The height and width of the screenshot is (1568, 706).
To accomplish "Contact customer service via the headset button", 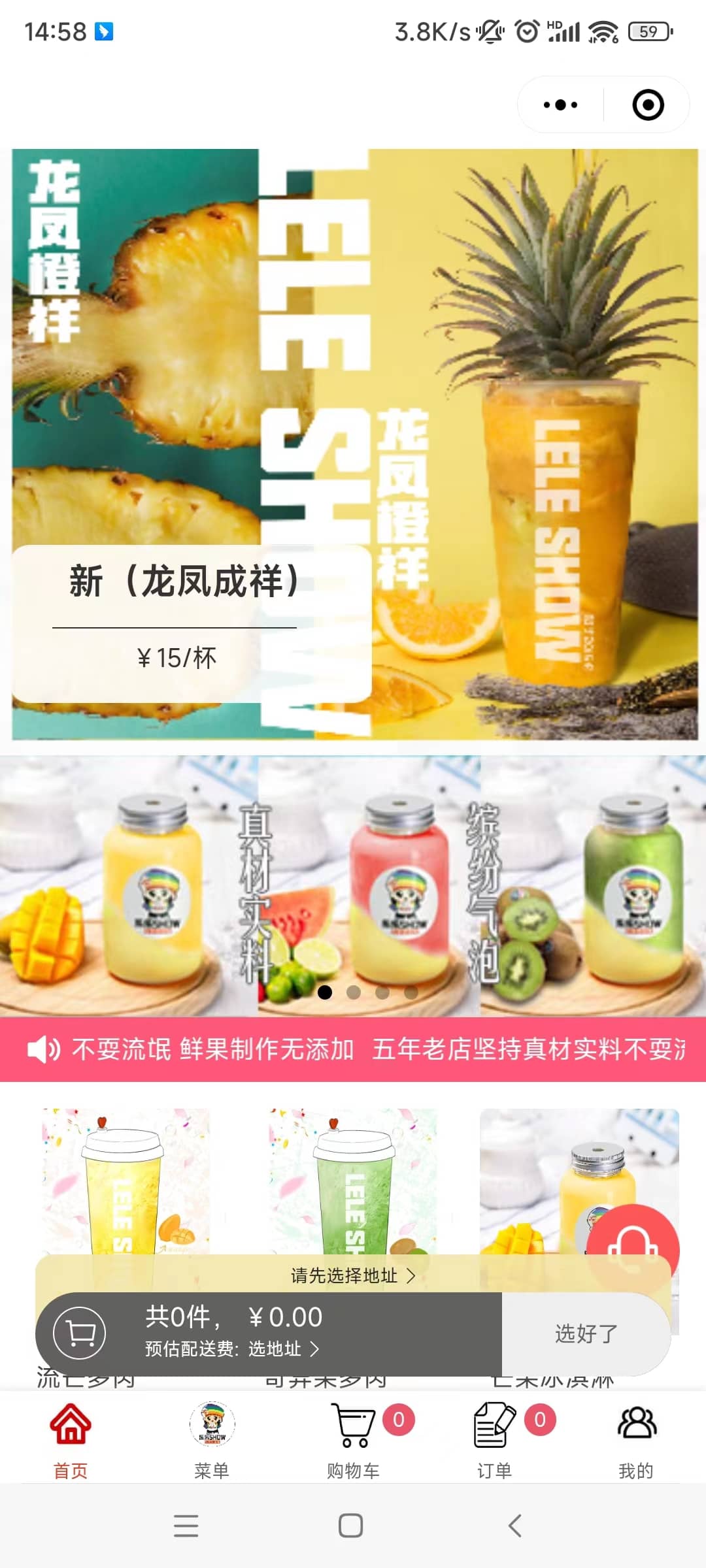I will point(632,1248).
